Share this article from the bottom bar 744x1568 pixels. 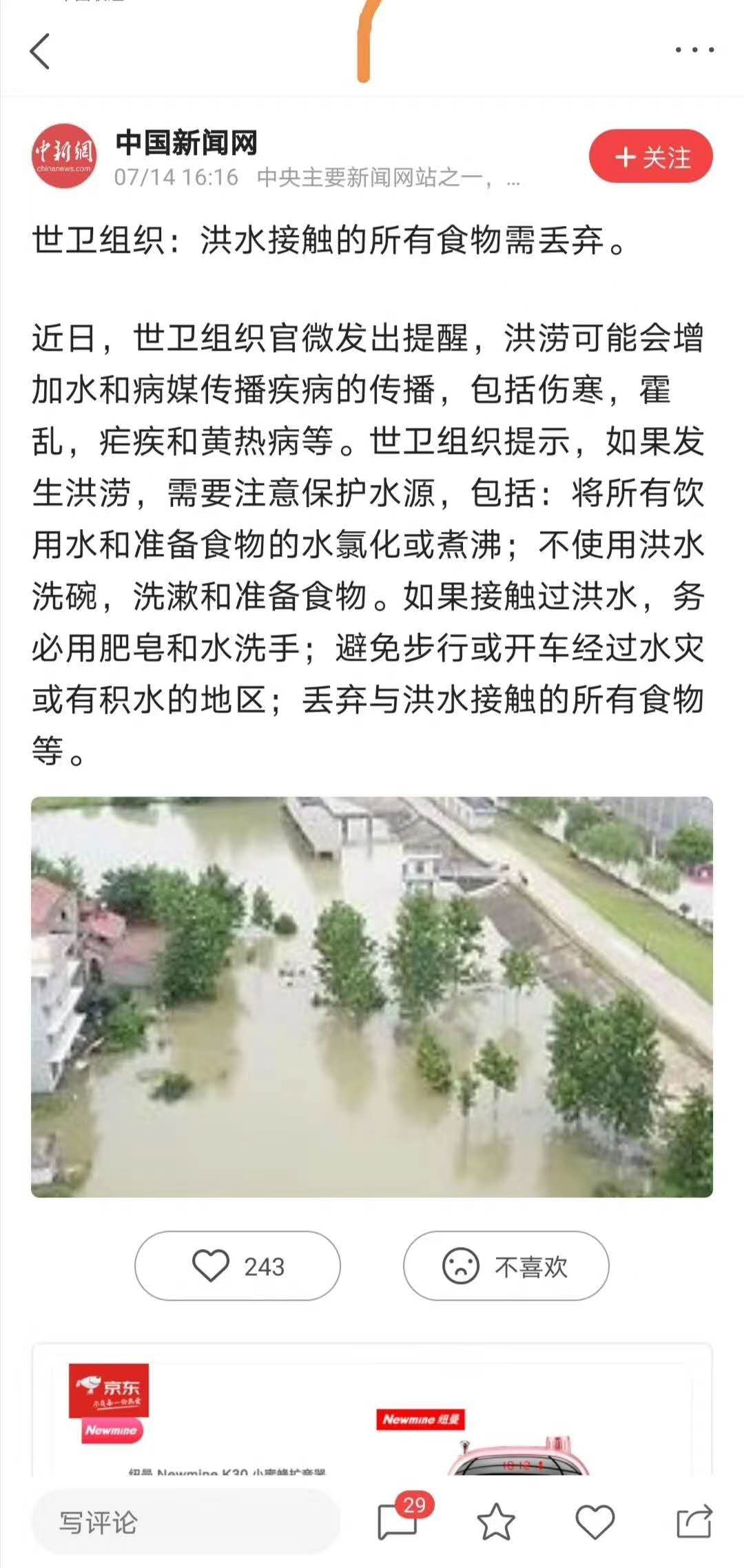[694, 1522]
